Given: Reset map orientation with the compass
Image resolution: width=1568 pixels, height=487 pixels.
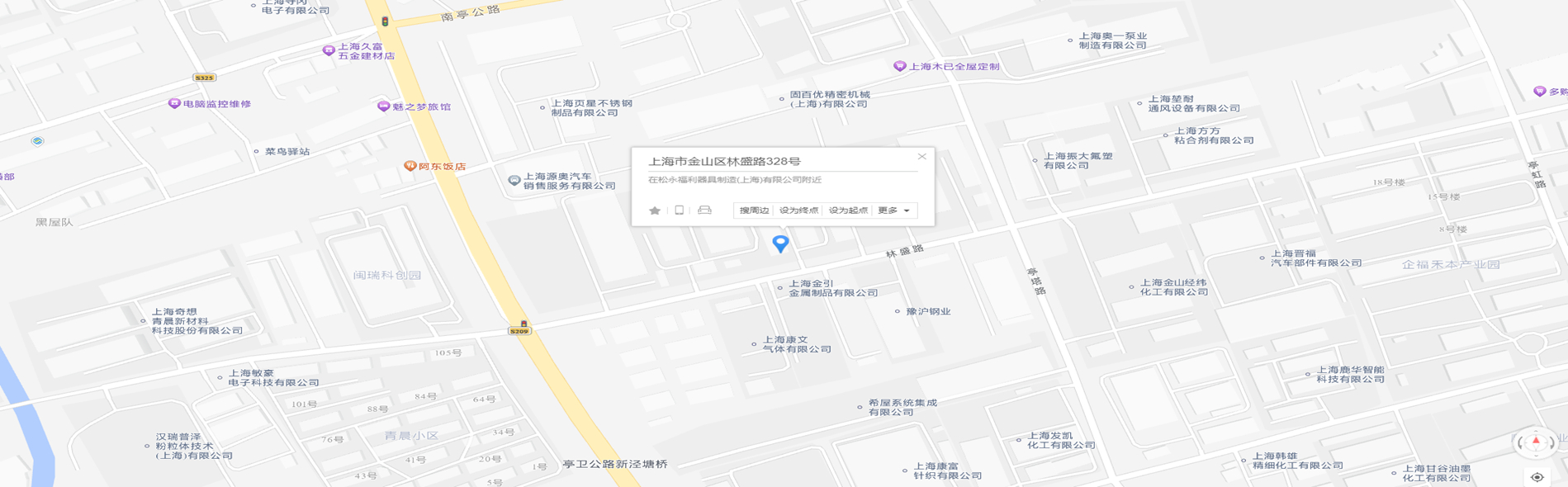Looking at the screenshot, I should pos(1536,443).
